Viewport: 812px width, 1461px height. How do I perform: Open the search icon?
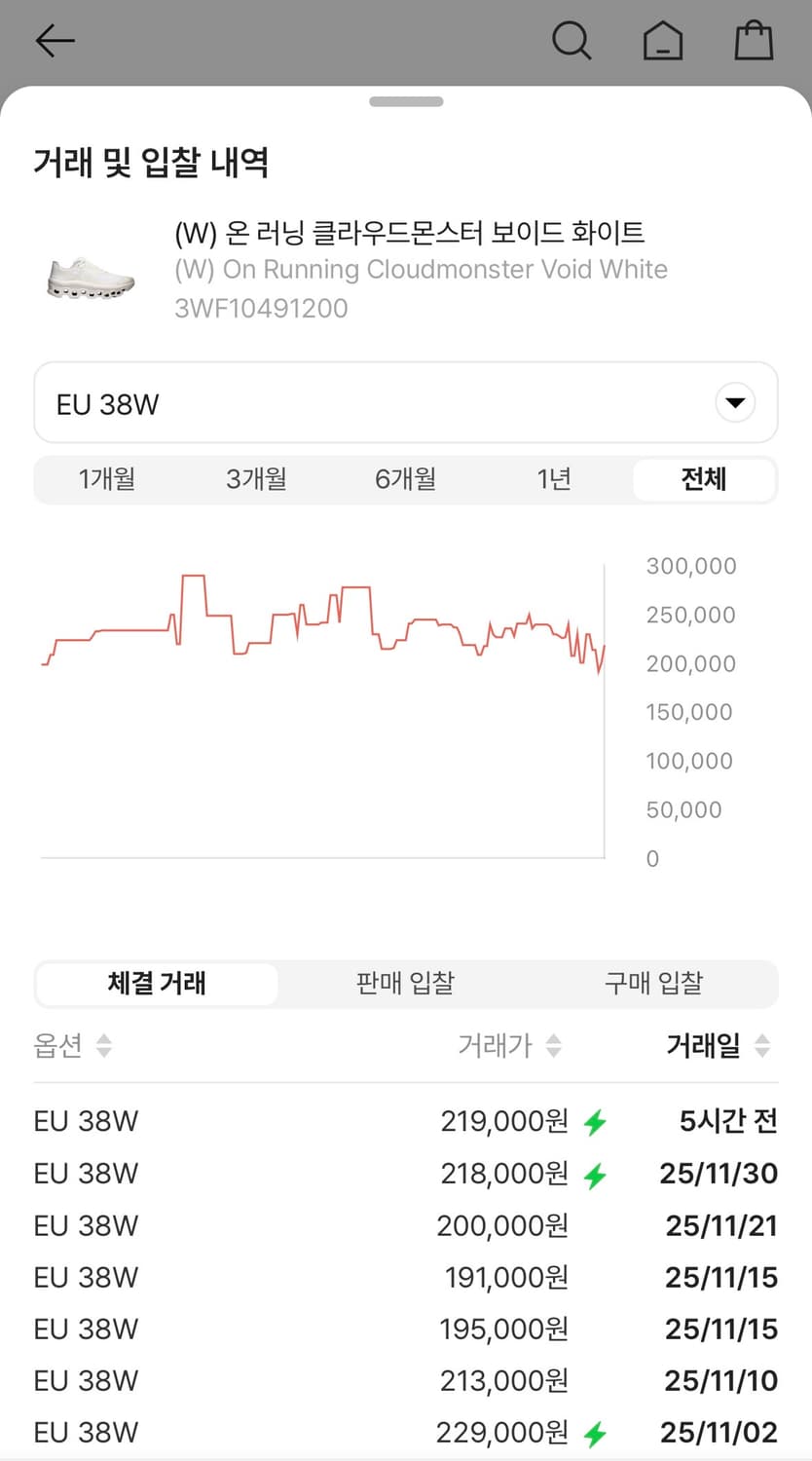tap(572, 41)
